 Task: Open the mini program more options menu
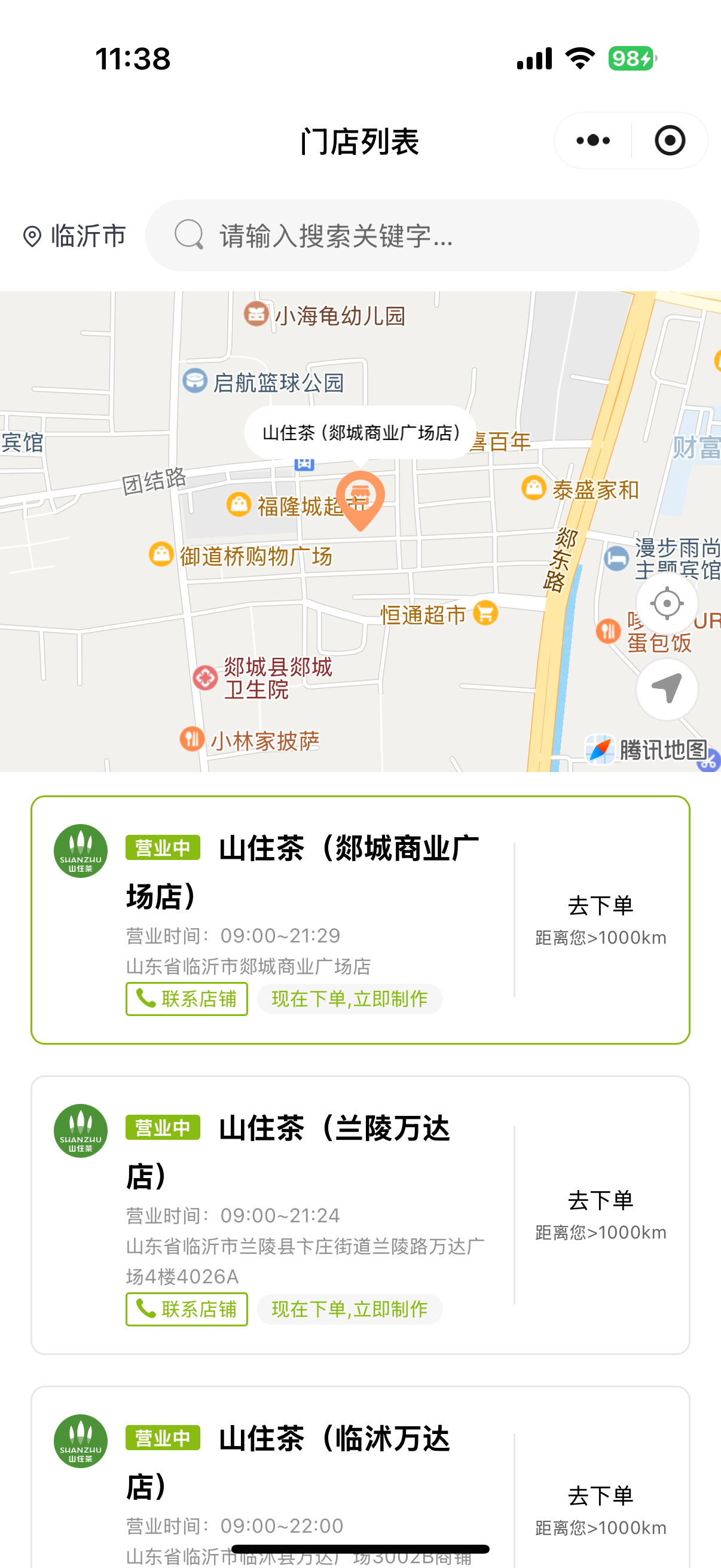[x=592, y=141]
